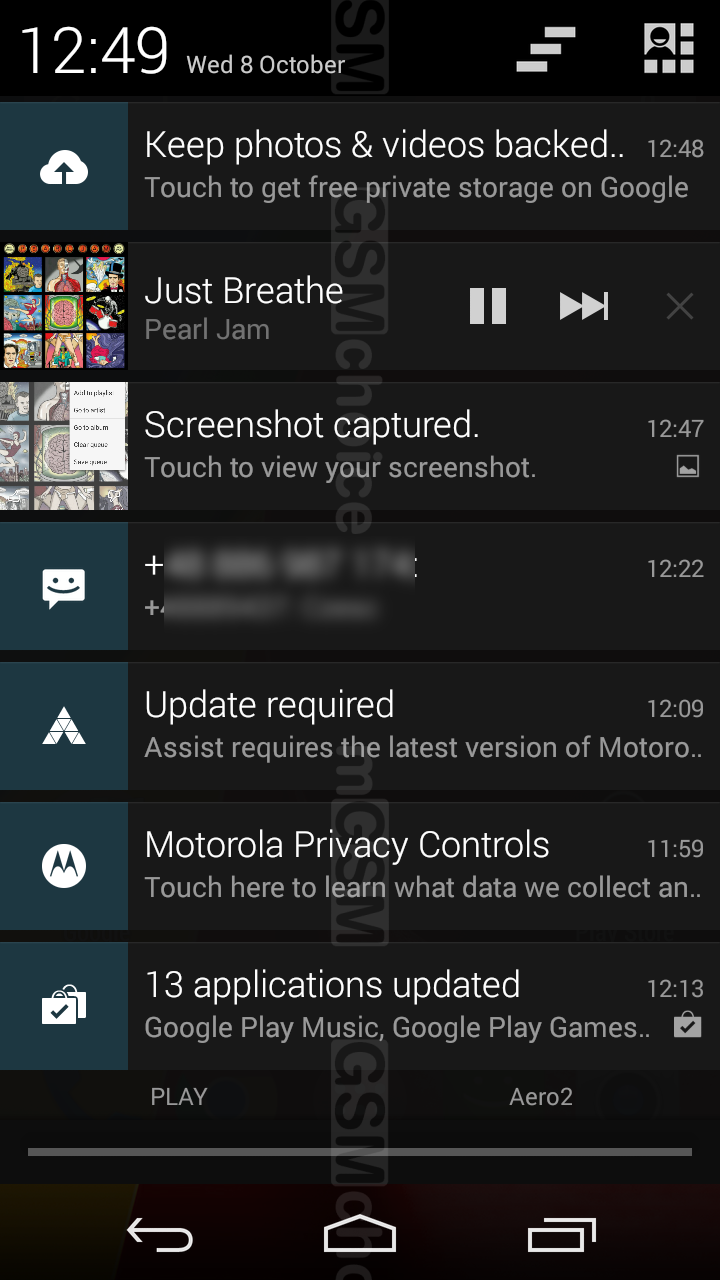Go back using the navigation bar
720x1280 pixels.
point(160,1236)
